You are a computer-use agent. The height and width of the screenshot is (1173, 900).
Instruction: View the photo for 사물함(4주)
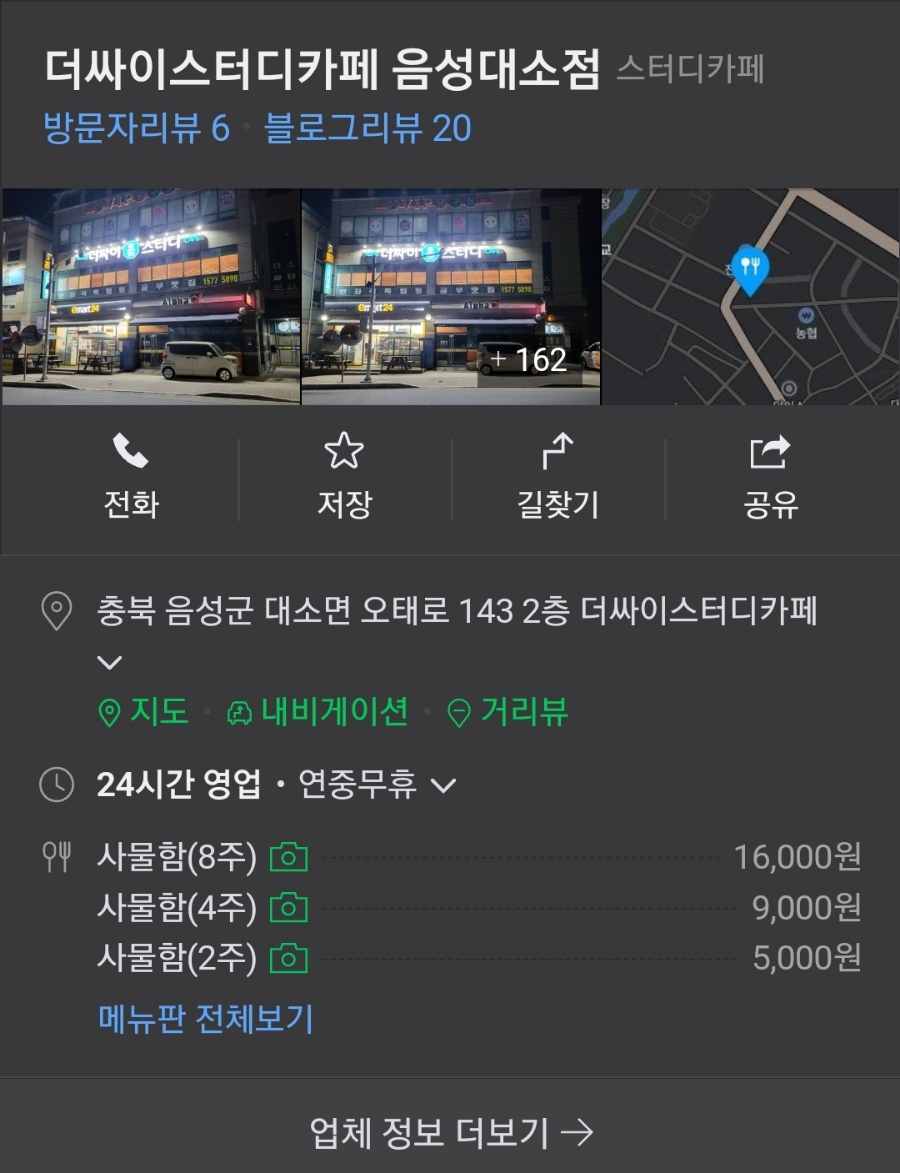pyautogui.click(x=288, y=909)
